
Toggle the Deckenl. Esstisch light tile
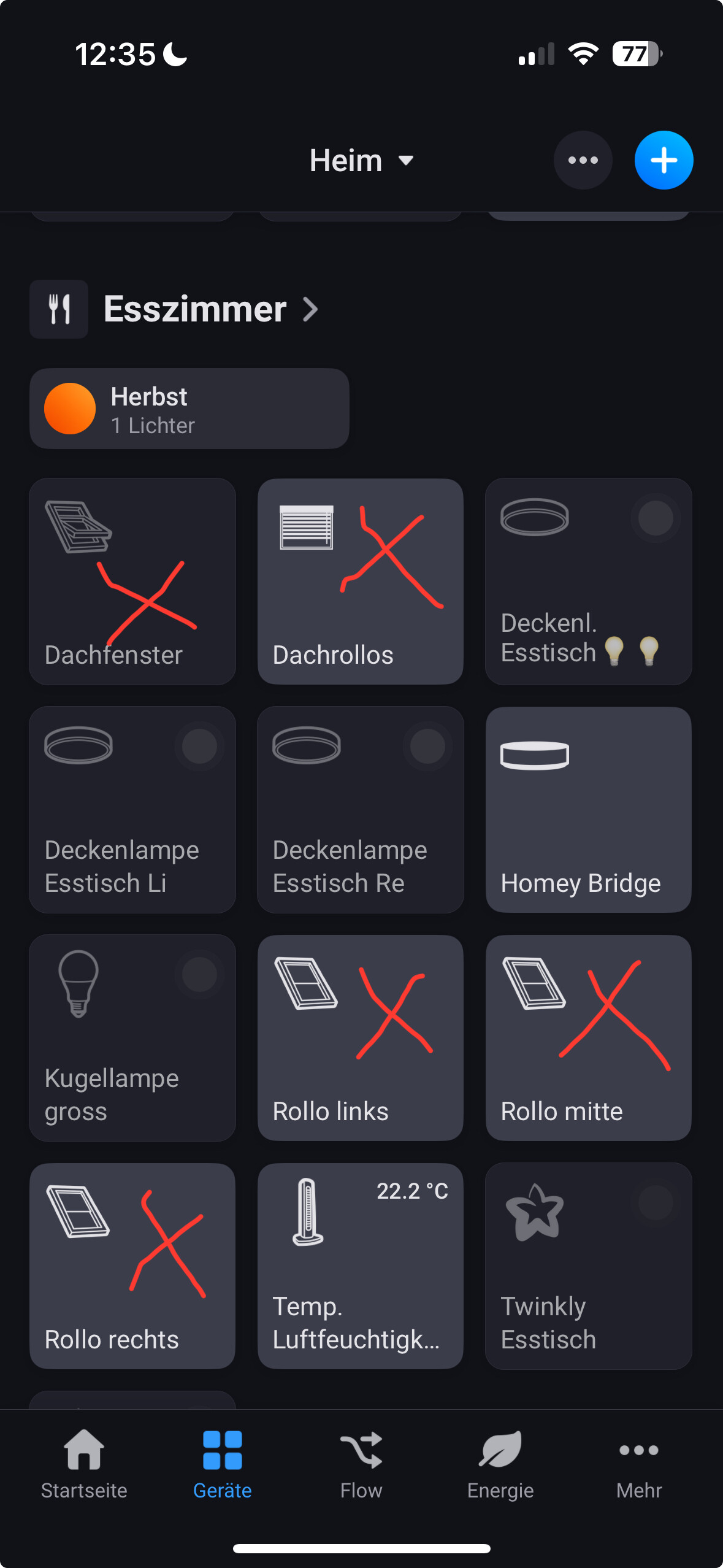(589, 582)
